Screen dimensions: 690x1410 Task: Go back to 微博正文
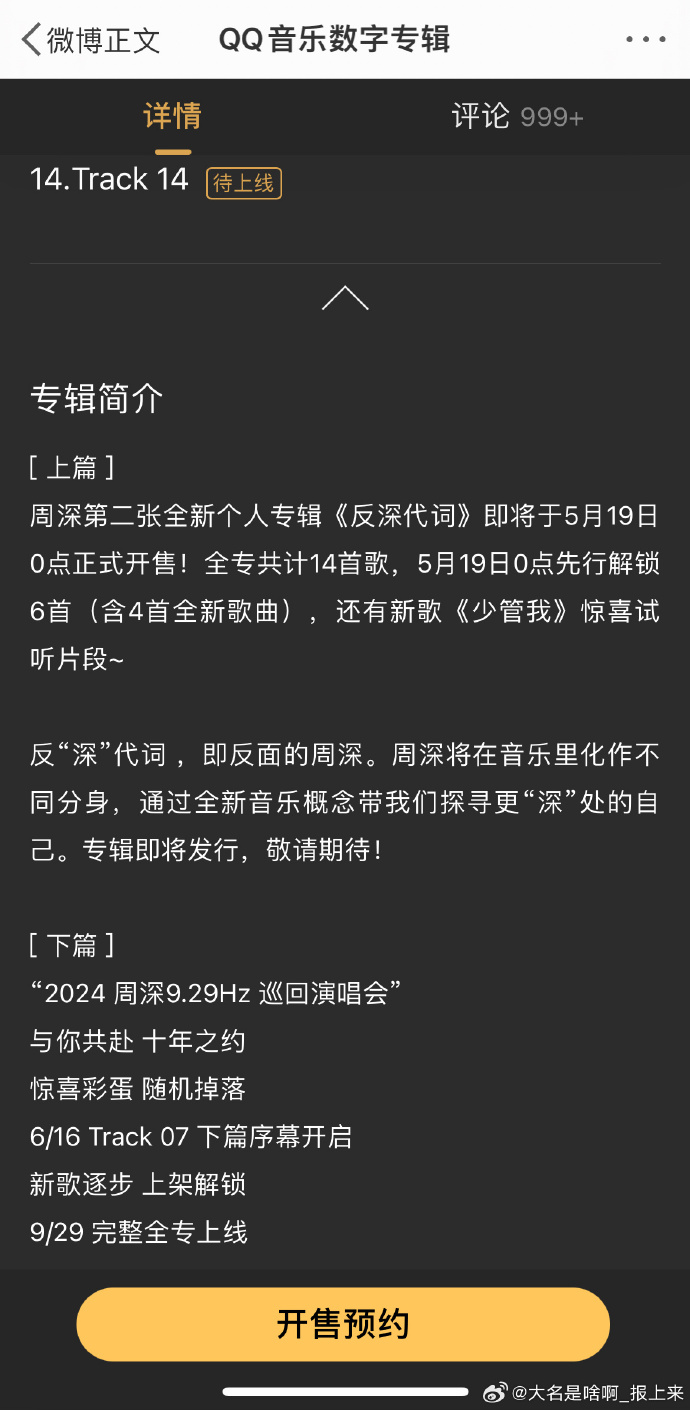click(x=90, y=40)
